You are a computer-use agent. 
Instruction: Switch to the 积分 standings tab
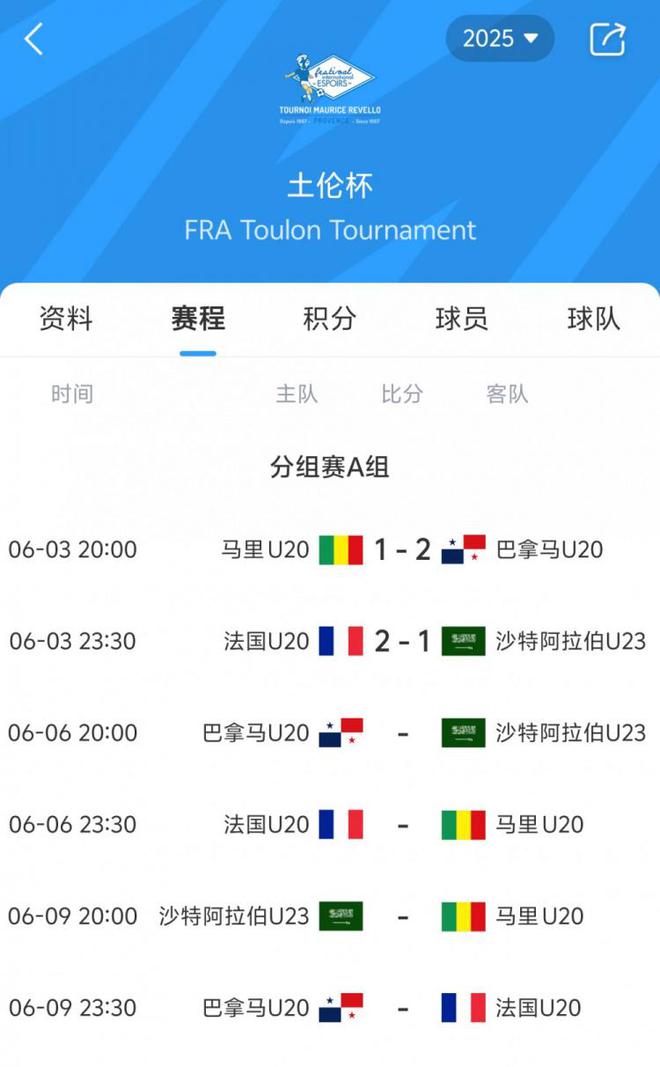click(x=330, y=319)
